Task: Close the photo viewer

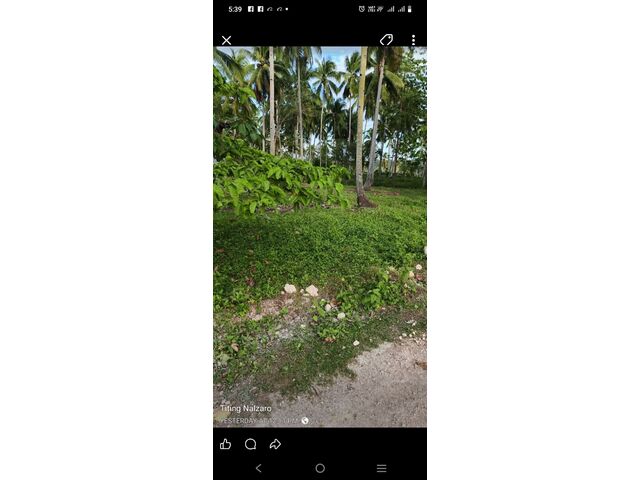Action: tap(226, 41)
